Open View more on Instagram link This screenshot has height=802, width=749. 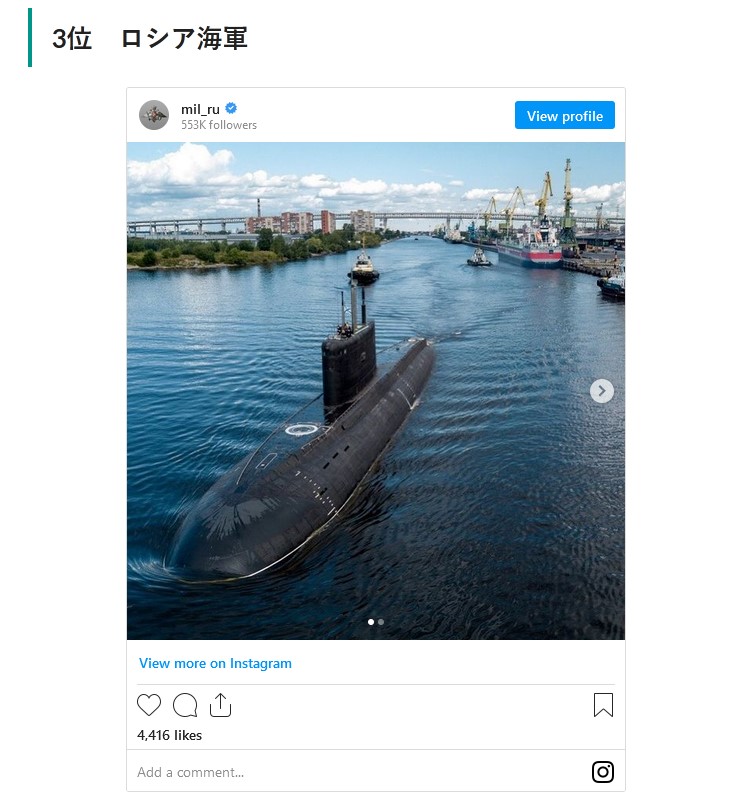click(x=215, y=663)
